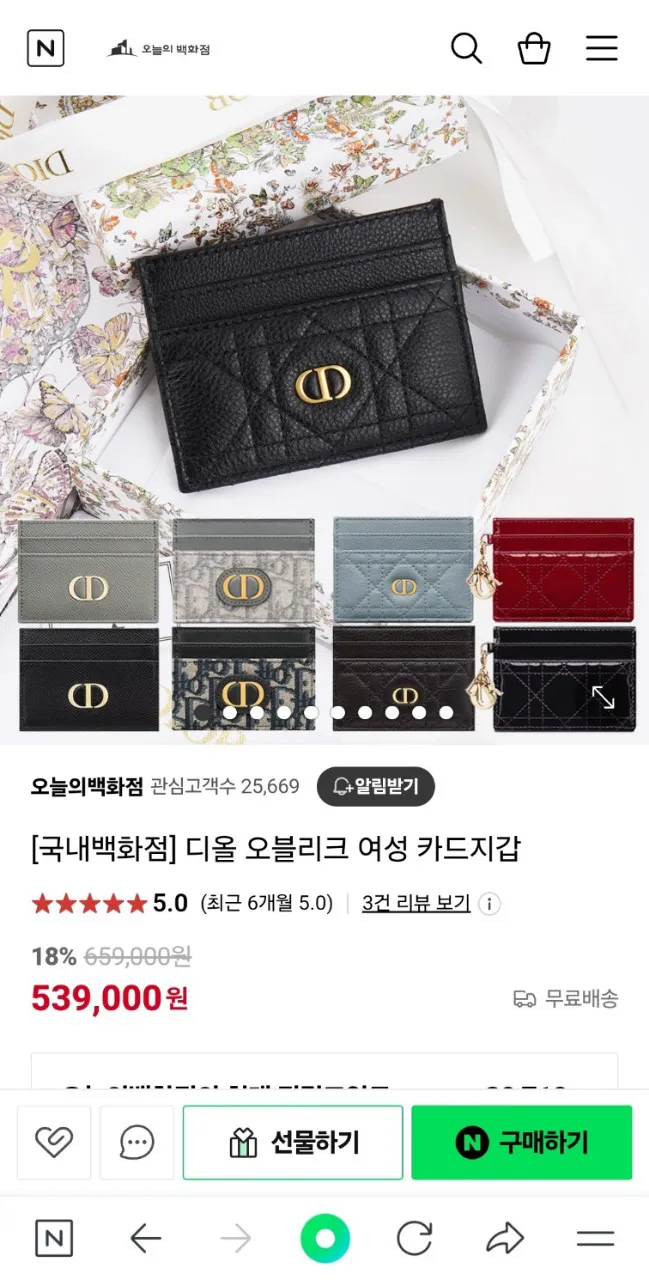Share this page with share arrow
The width and height of the screenshot is (649, 1280).
tap(505, 1239)
